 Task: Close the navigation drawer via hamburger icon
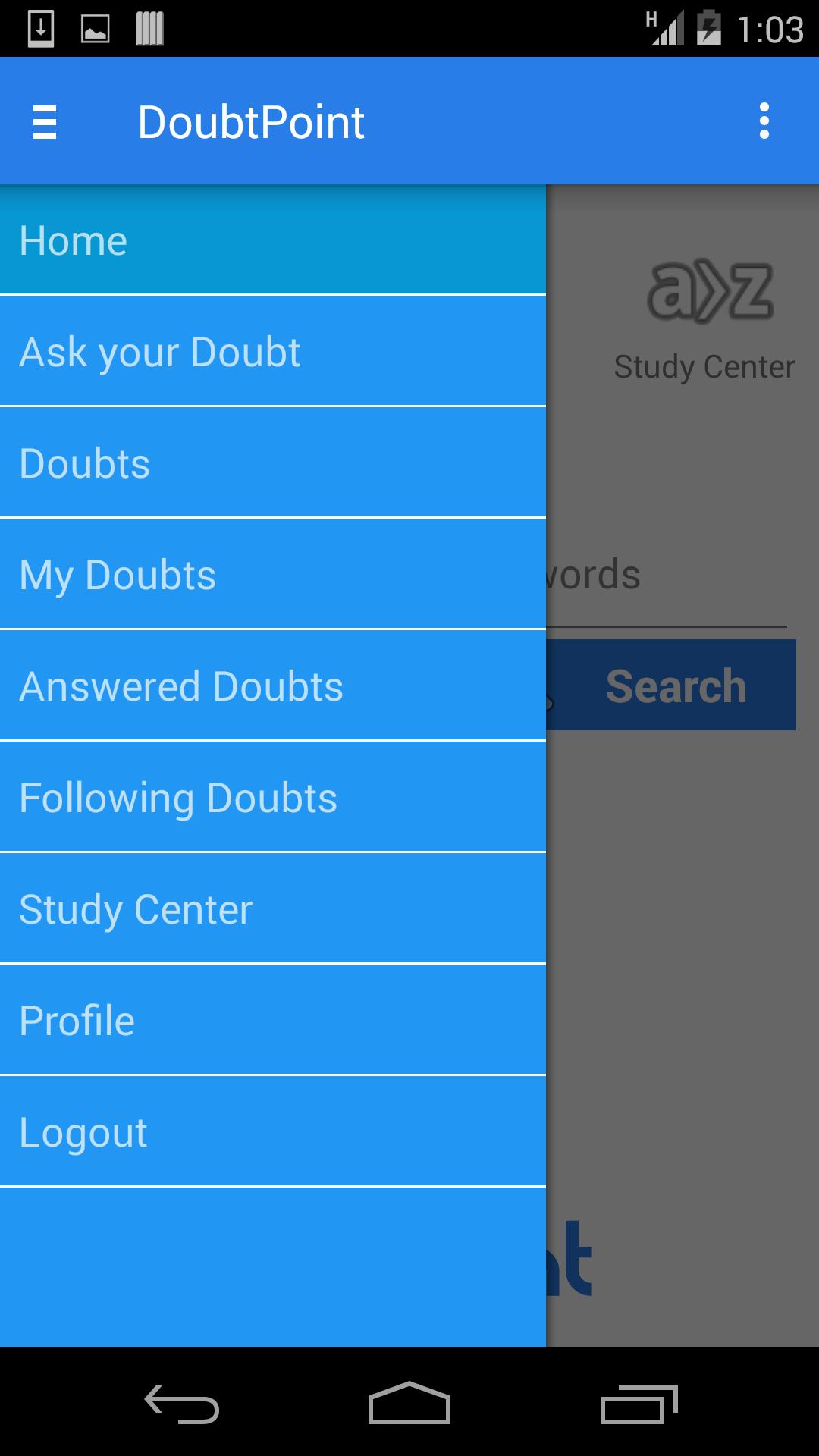point(45,122)
